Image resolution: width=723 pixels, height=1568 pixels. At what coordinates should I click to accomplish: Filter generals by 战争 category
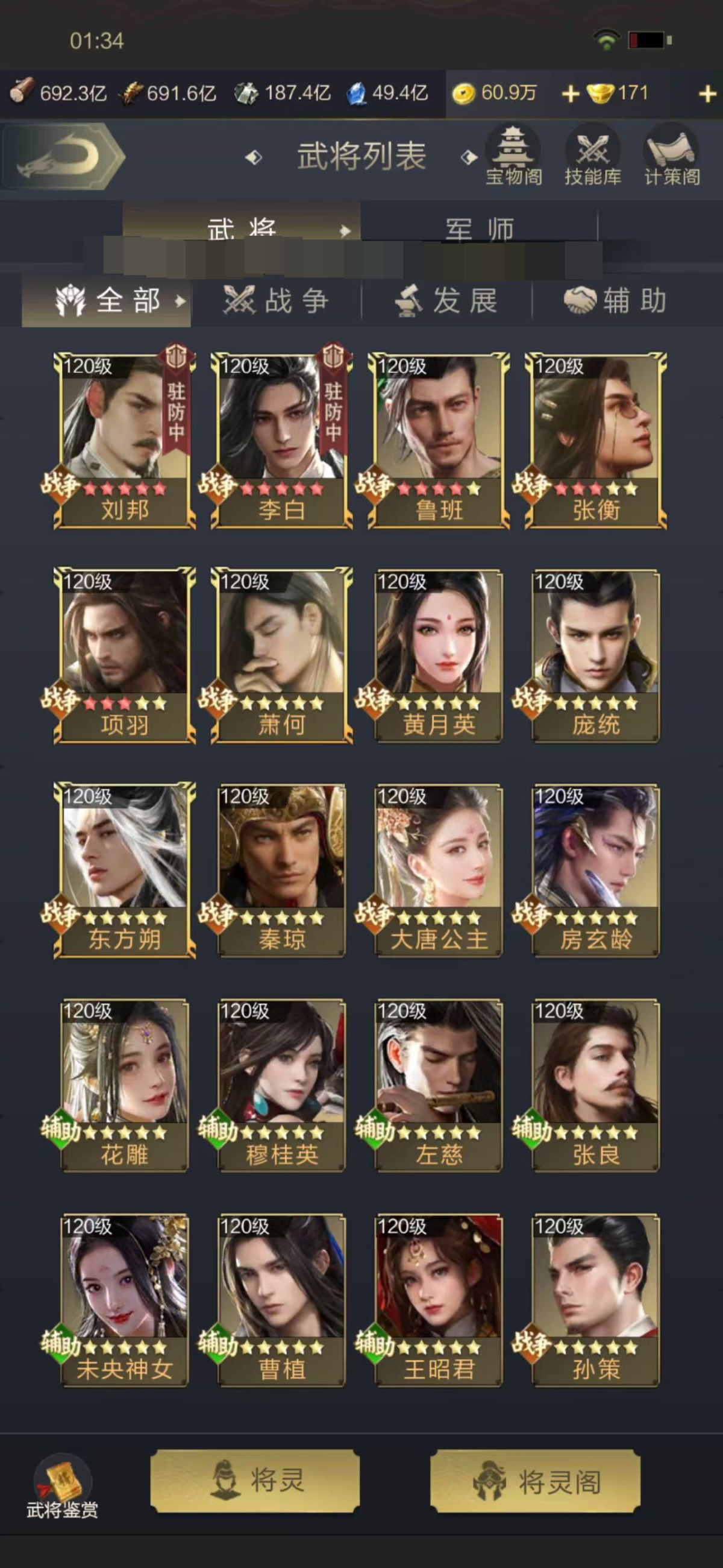pyautogui.click(x=277, y=301)
